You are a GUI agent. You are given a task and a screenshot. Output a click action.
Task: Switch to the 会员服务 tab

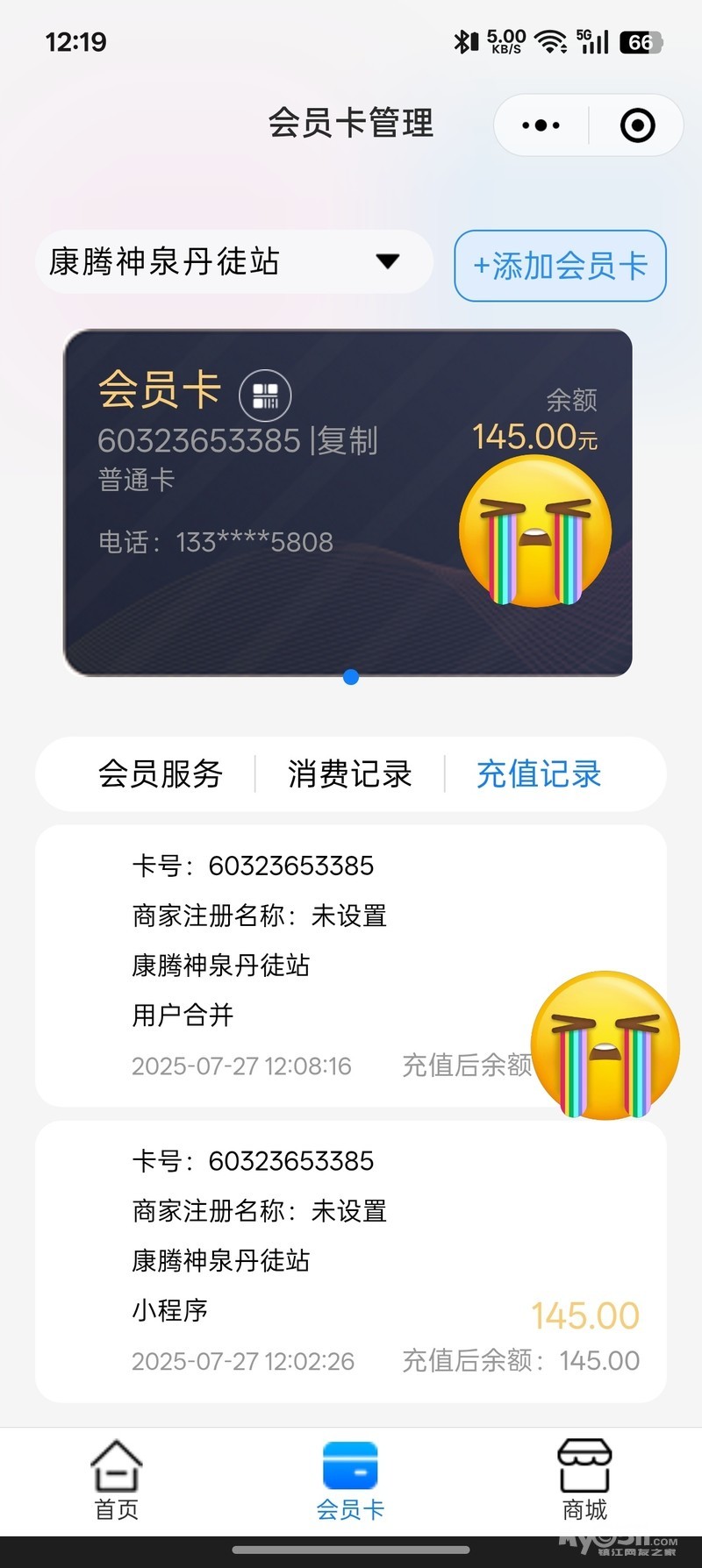click(160, 774)
